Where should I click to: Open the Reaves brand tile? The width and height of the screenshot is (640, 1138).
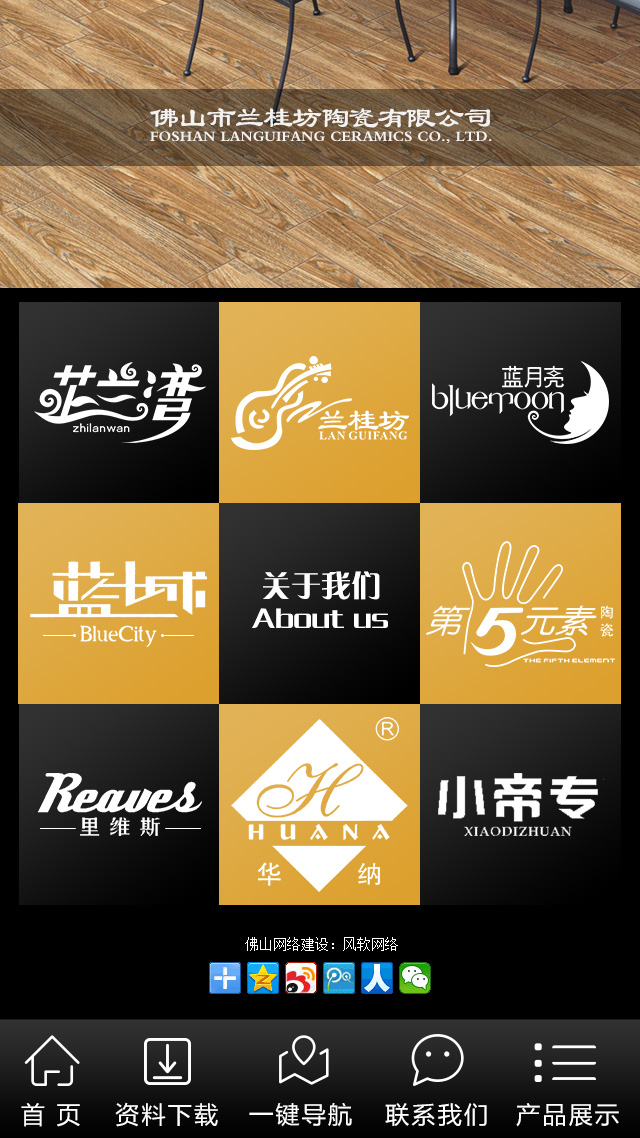click(x=118, y=804)
